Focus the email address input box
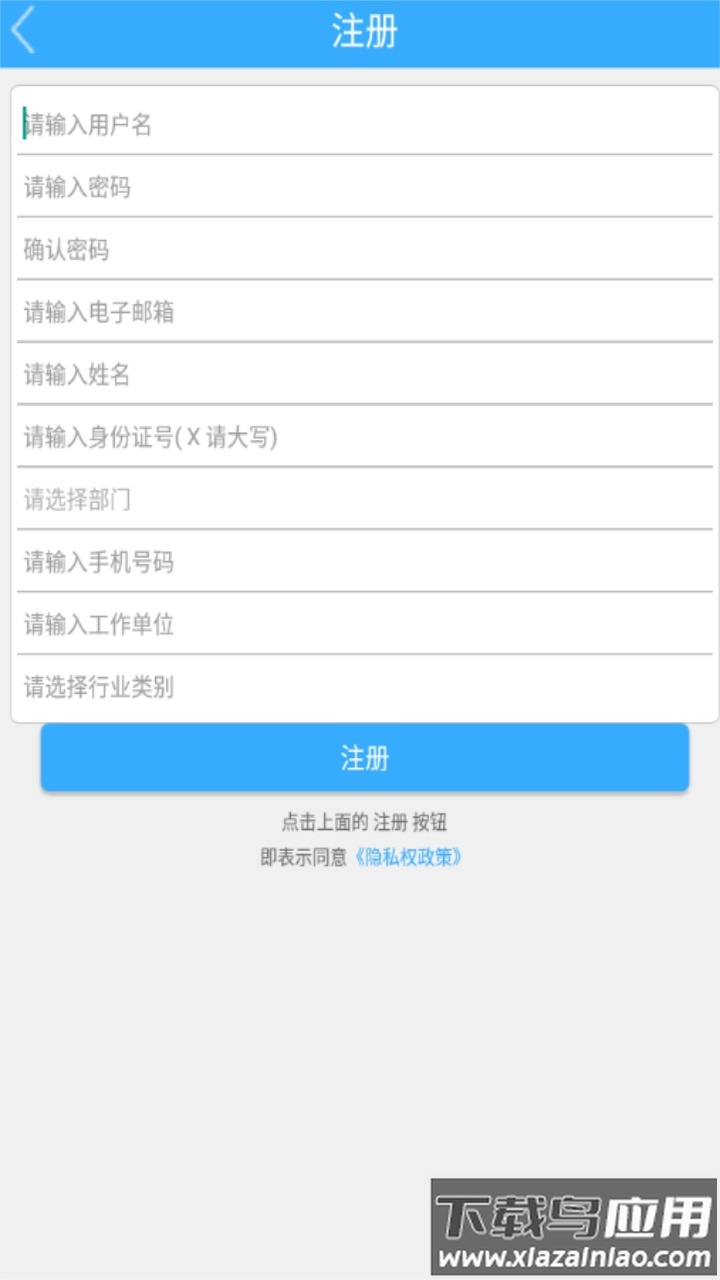The image size is (720, 1280). coord(360,311)
